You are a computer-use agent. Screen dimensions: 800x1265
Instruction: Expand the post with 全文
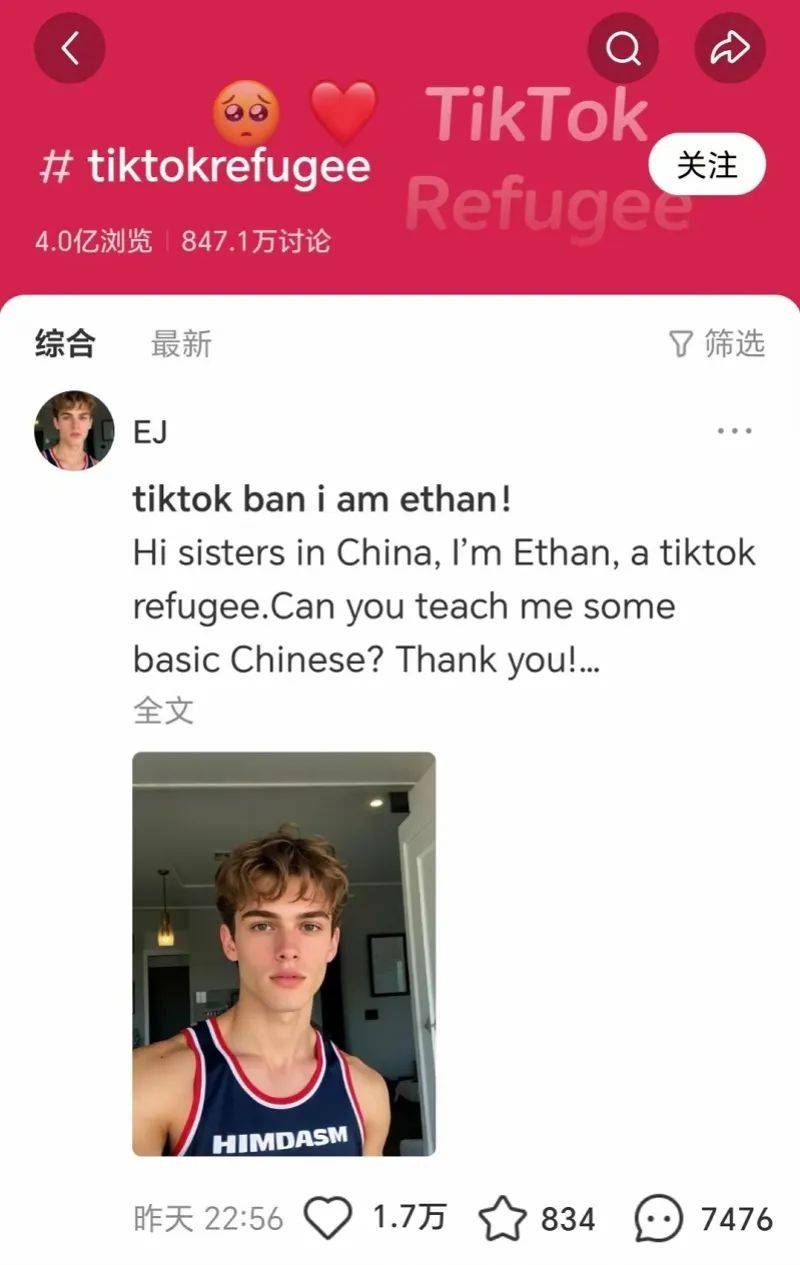163,711
